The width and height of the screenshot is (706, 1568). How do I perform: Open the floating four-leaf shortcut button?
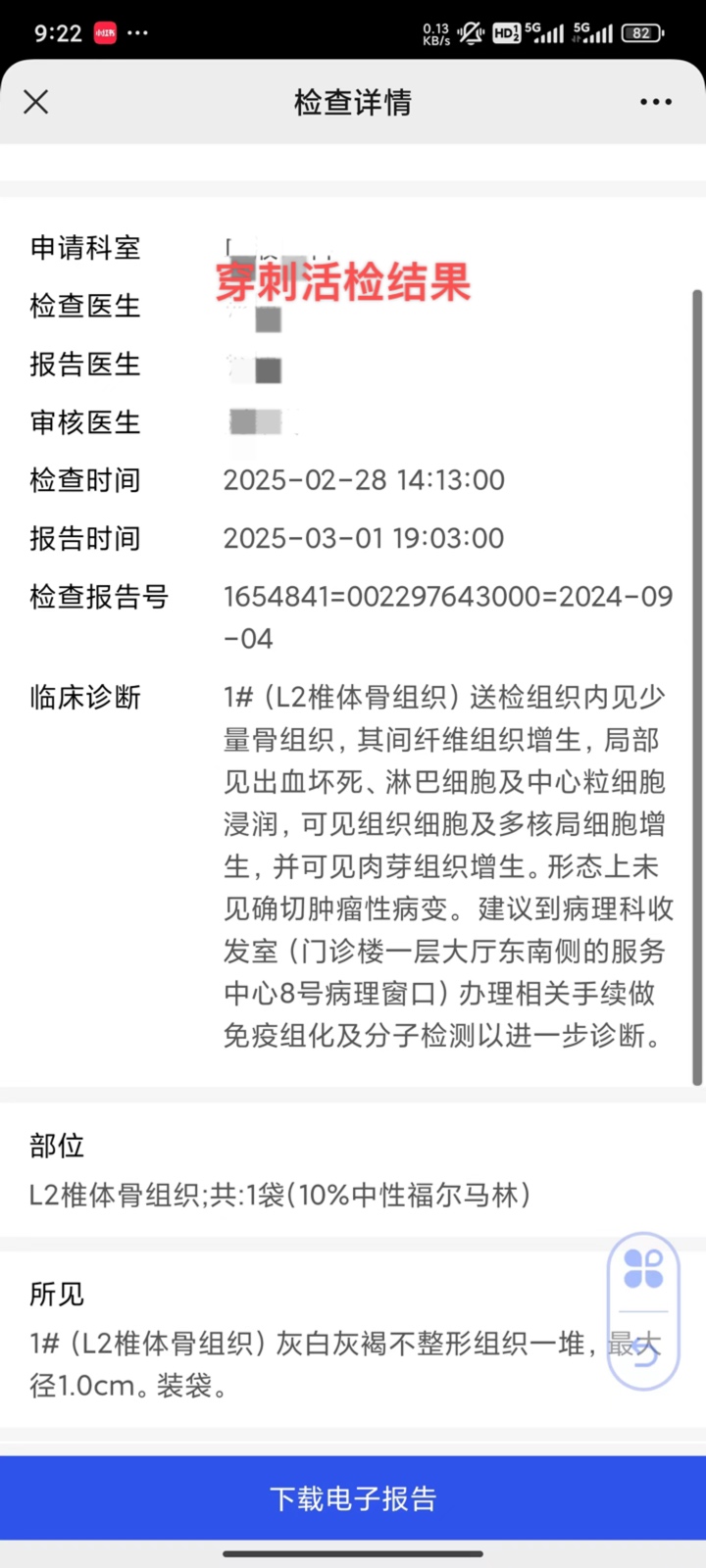tap(643, 1269)
